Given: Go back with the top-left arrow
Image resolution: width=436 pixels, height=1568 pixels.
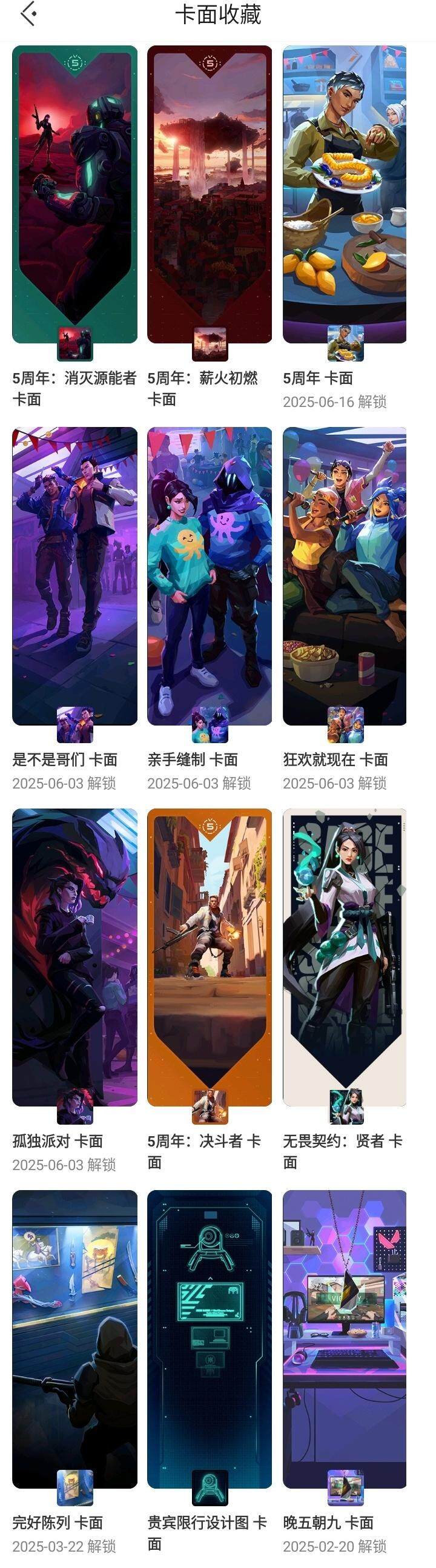Looking at the screenshot, I should [28, 13].
